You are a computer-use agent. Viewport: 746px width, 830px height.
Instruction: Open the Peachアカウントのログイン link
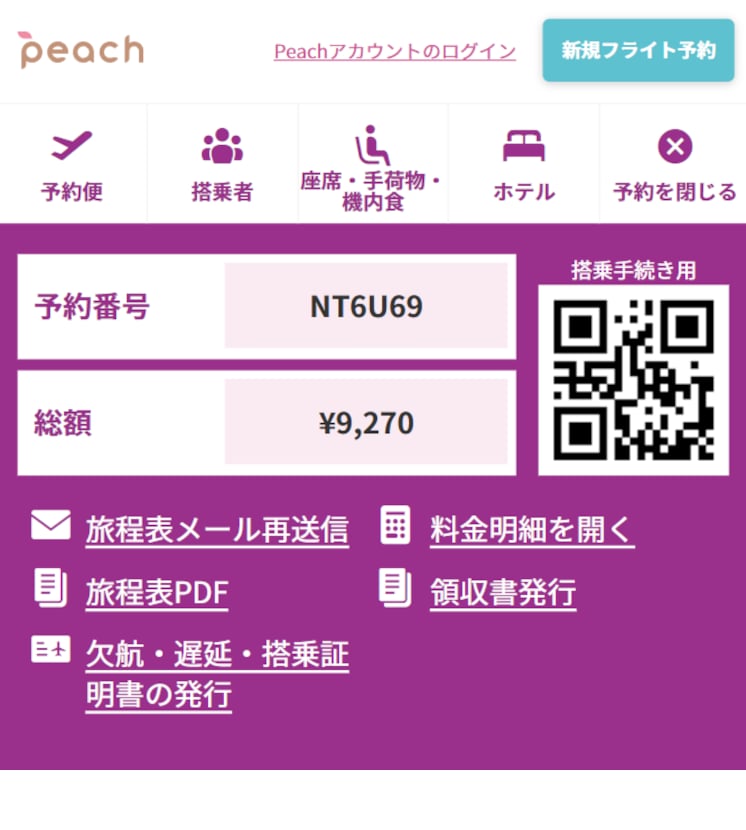[395, 51]
